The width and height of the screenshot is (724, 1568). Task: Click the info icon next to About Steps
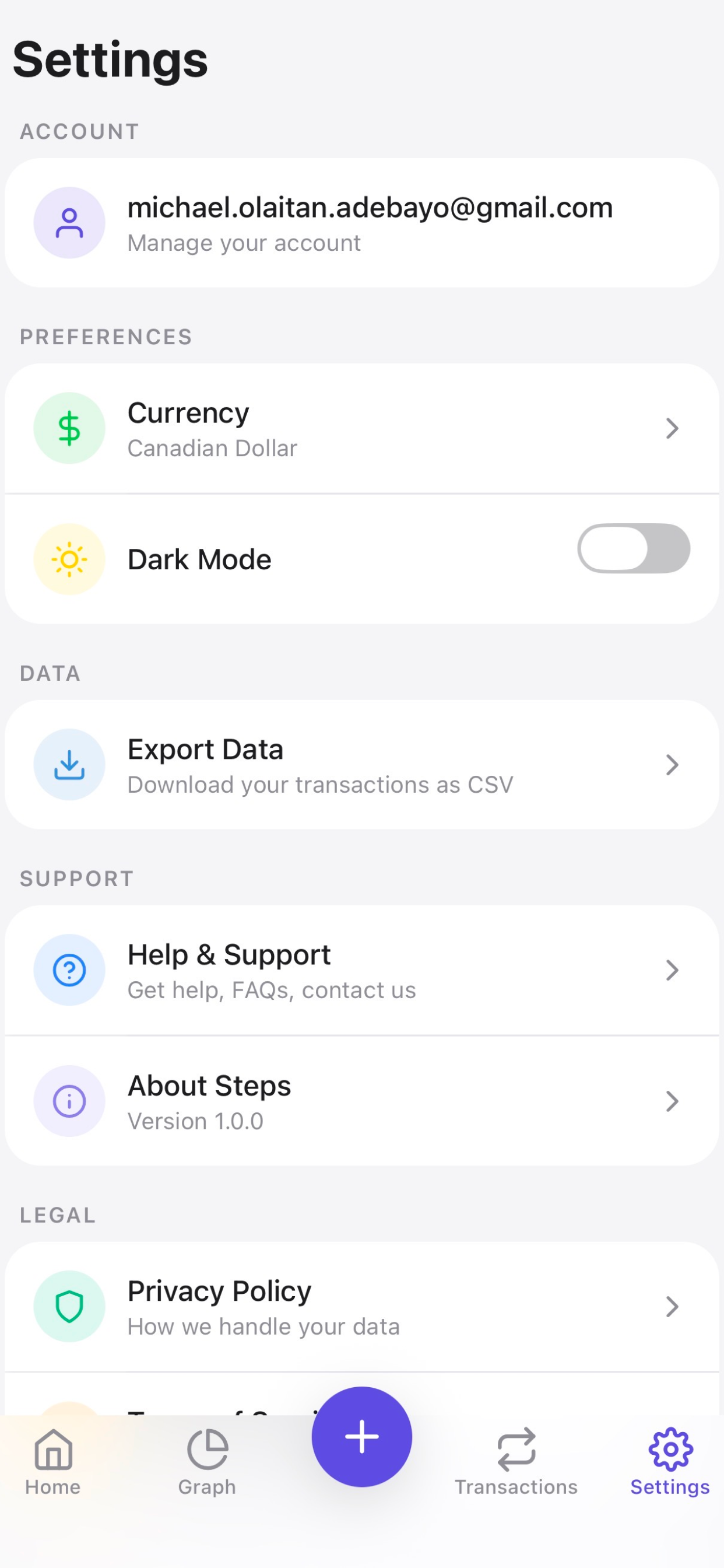coord(69,1101)
